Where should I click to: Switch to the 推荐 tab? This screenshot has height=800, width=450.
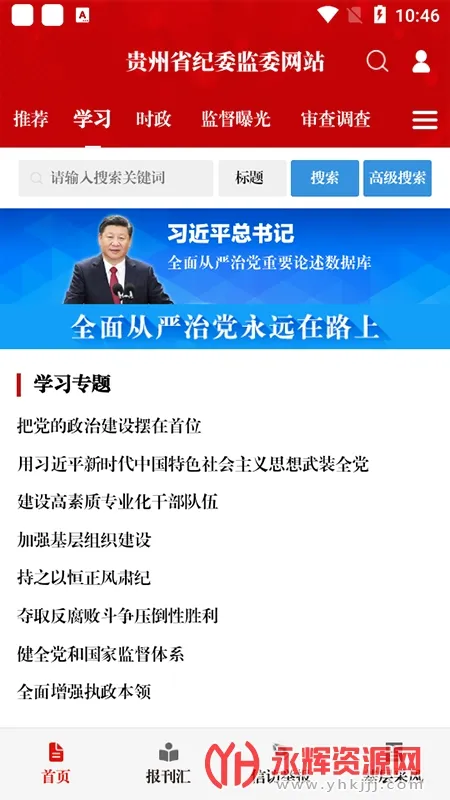pyautogui.click(x=31, y=119)
